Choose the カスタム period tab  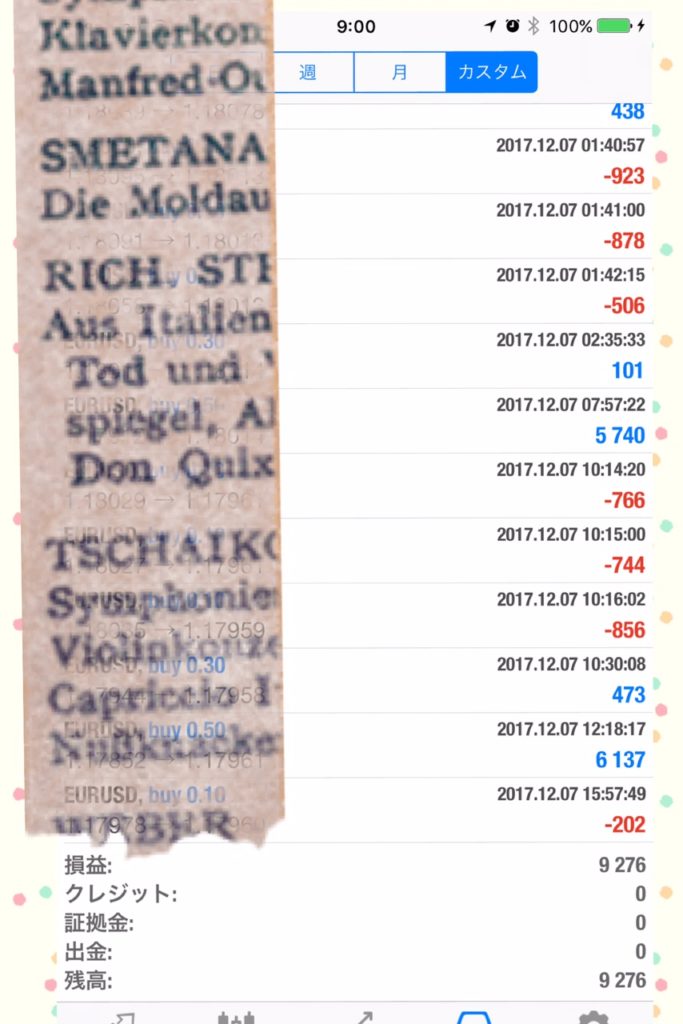click(x=491, y=72)
